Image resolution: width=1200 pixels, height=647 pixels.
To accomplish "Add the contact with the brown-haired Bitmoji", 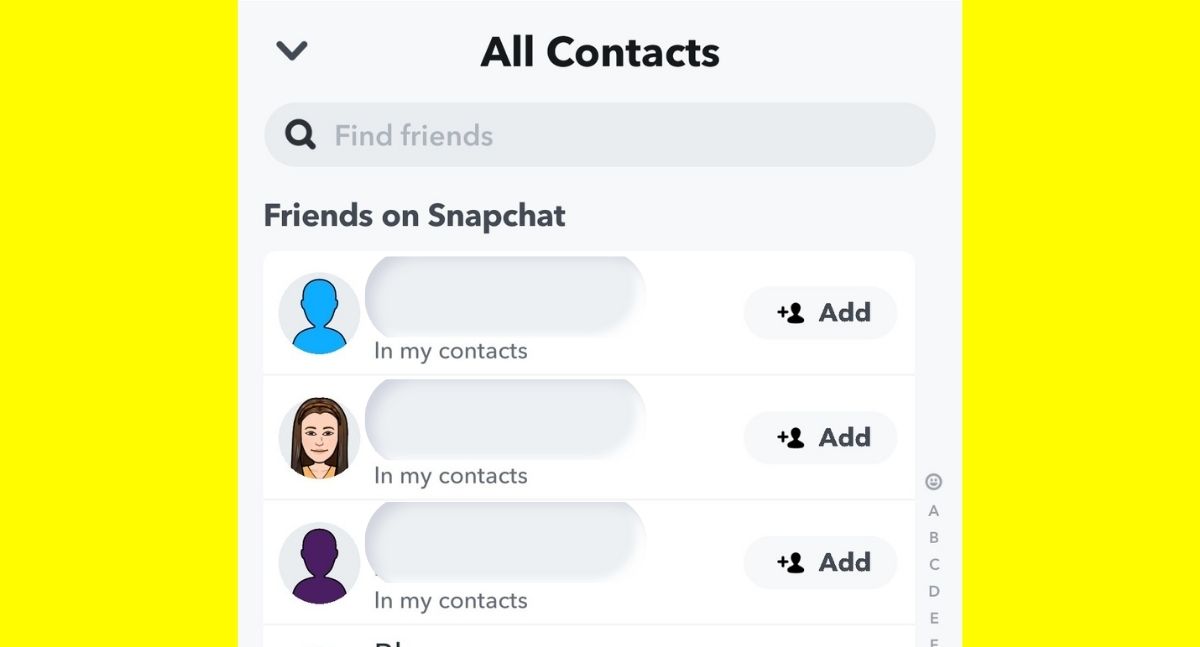I will 821,438.
